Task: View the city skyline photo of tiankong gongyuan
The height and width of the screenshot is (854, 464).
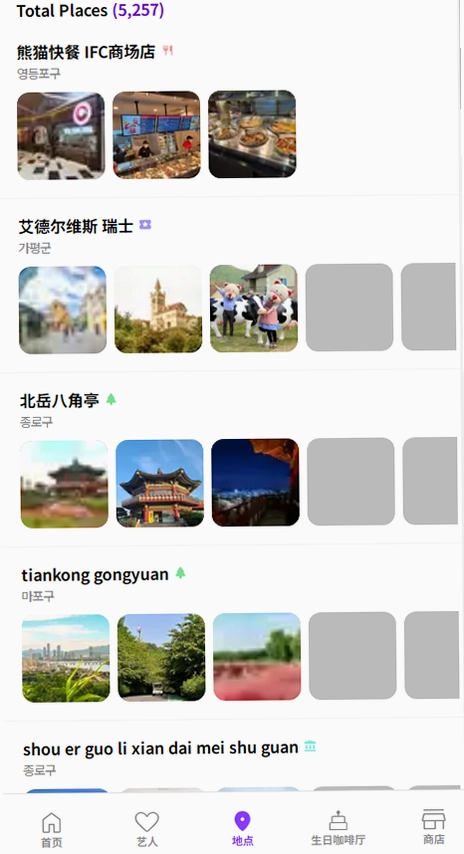Action: (x=65, y=658)
